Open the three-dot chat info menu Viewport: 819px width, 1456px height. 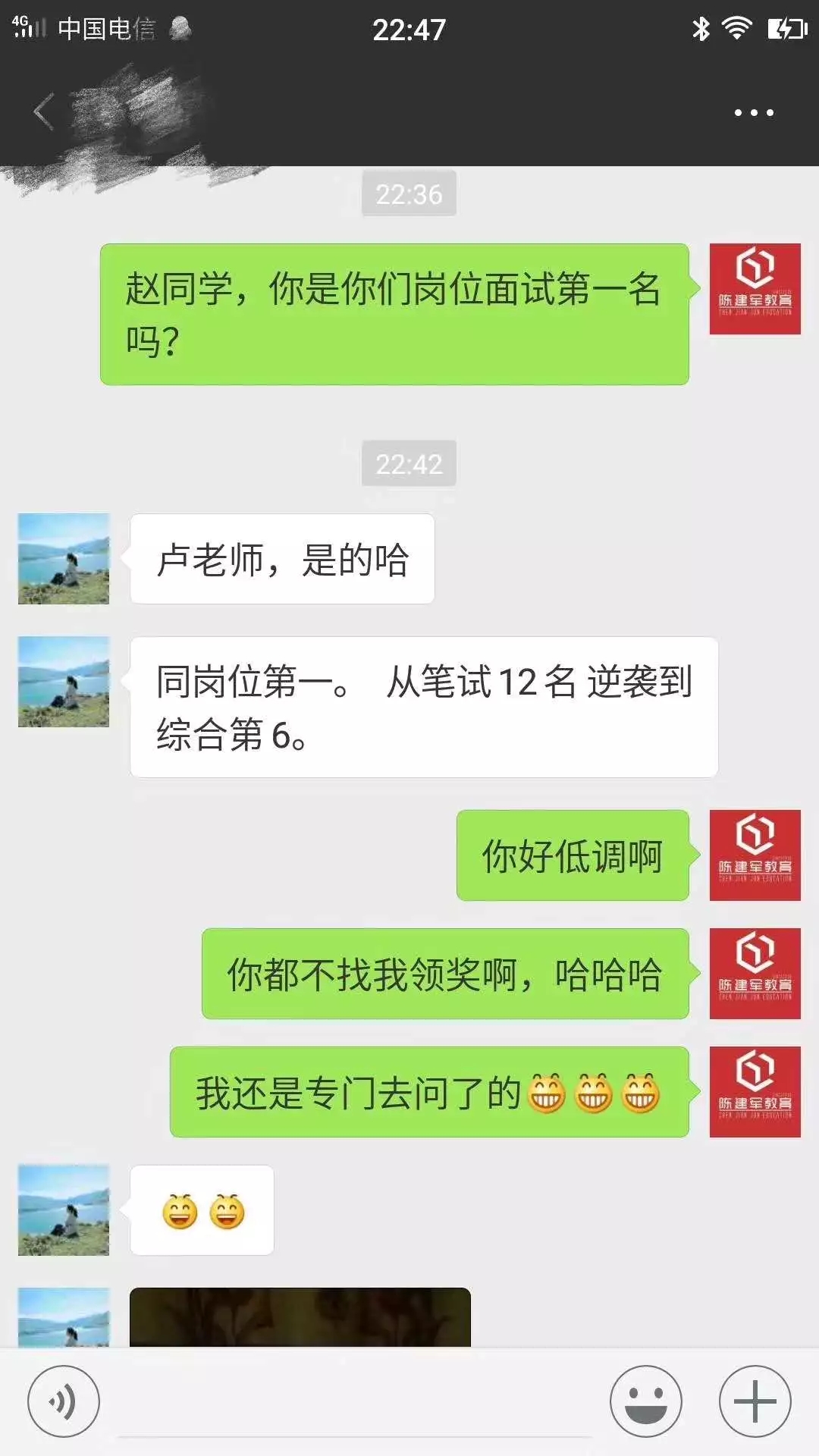pyautogui.click(x=754, y=113)
